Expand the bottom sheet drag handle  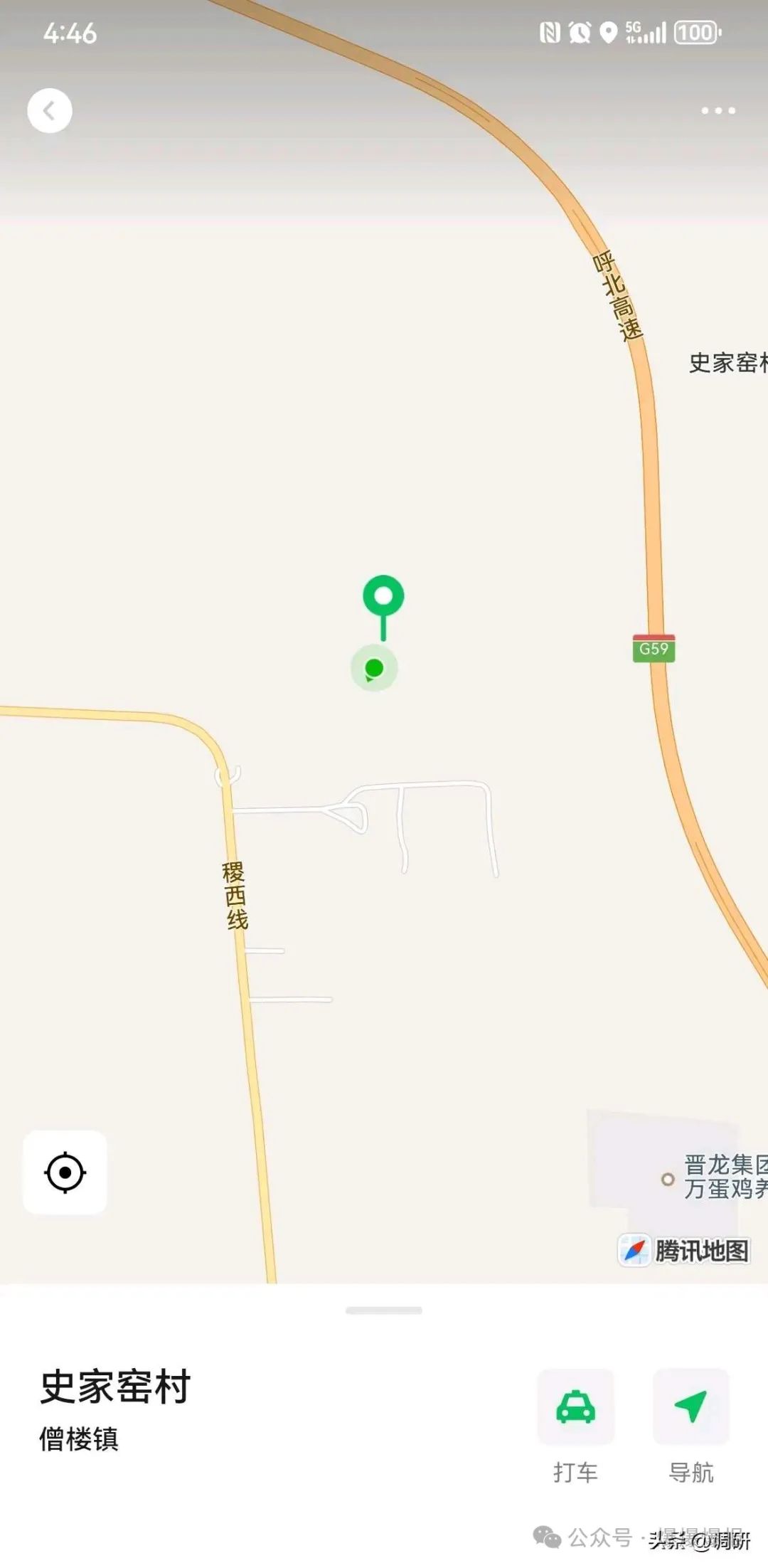(384, 1310)
